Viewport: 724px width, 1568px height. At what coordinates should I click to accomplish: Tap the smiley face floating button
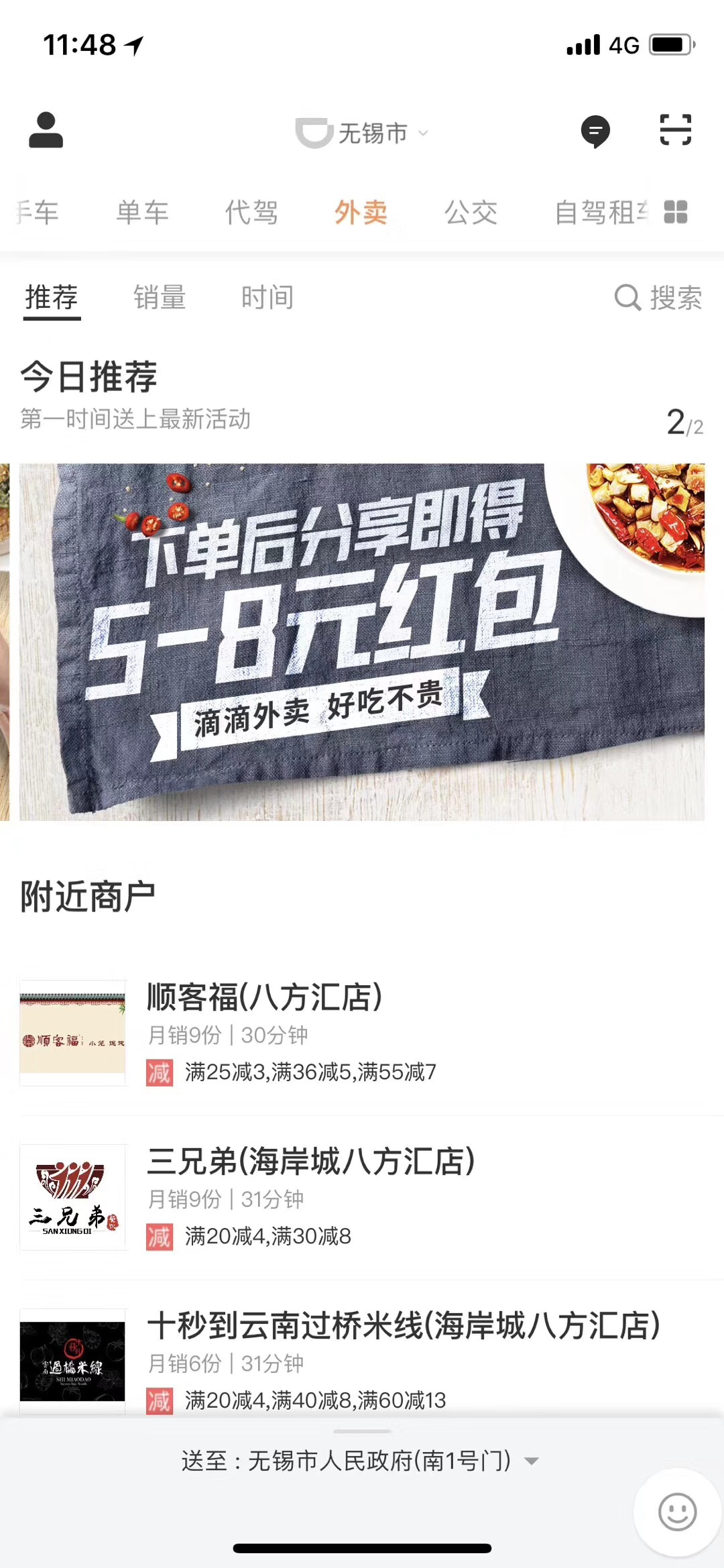[x=677, y=1512]
